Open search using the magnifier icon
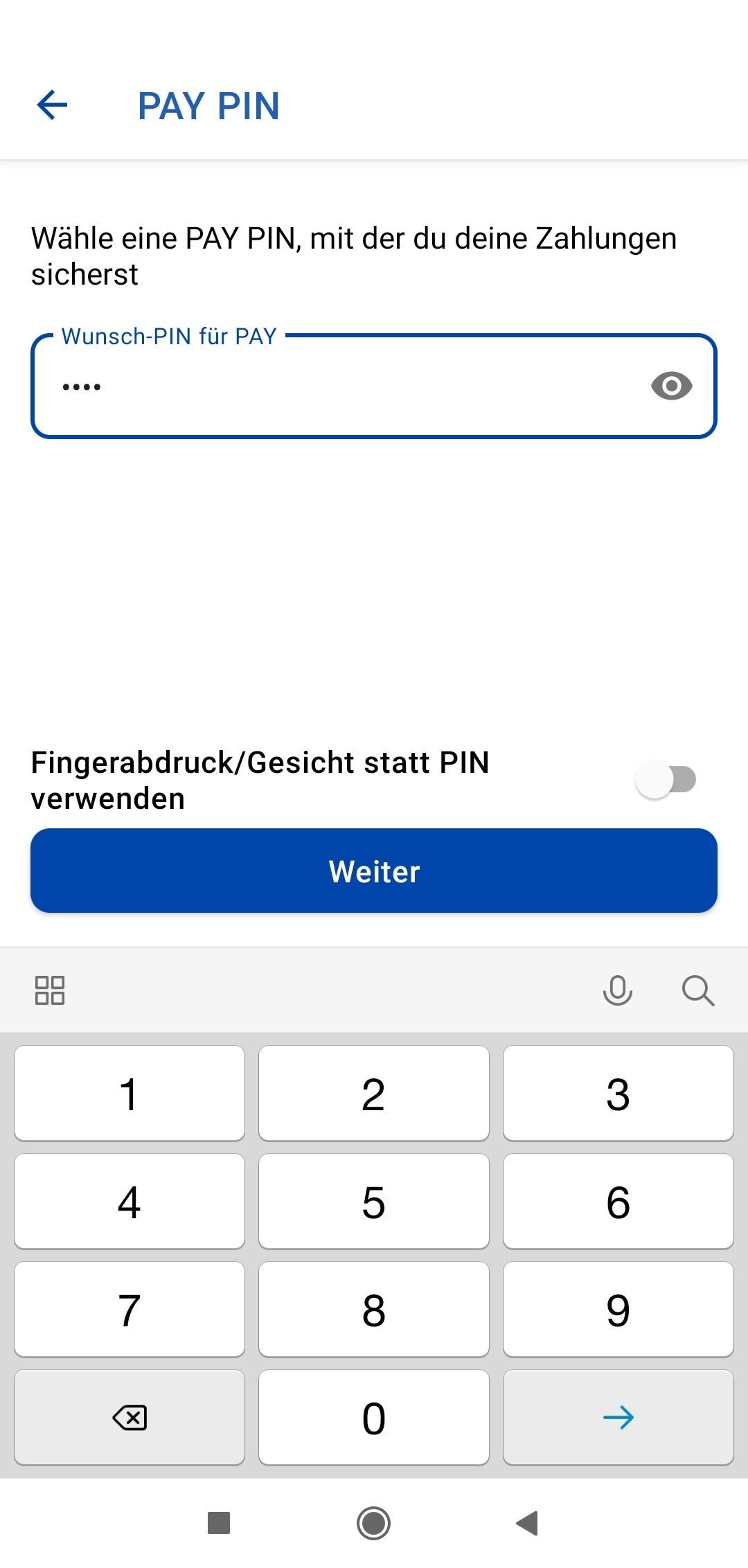The width and height of the screenshot is (748, 1568). pyautogui.click(x=697, y=990)
